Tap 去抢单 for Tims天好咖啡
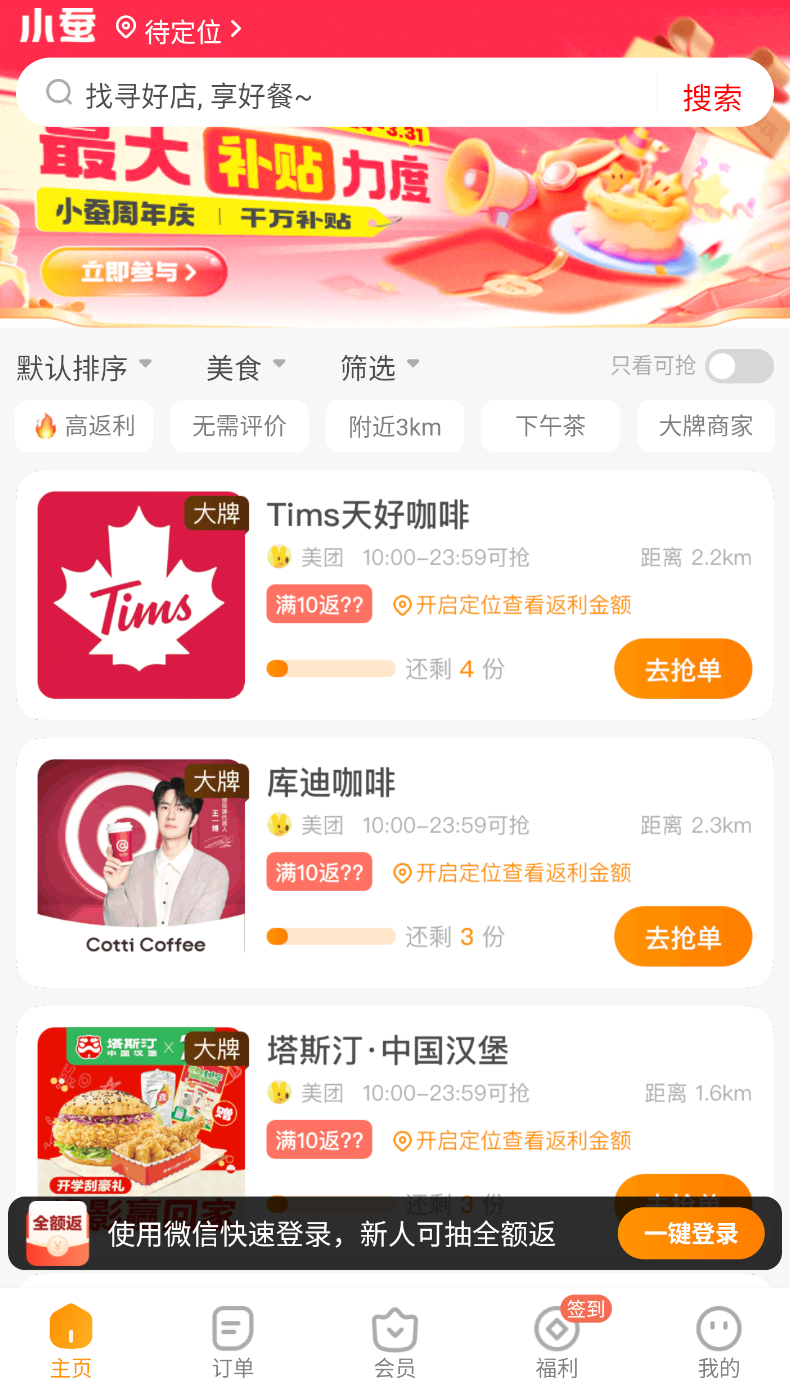Image resolution: width=790 pixels, height=1385 pixels. coord(683,669)
